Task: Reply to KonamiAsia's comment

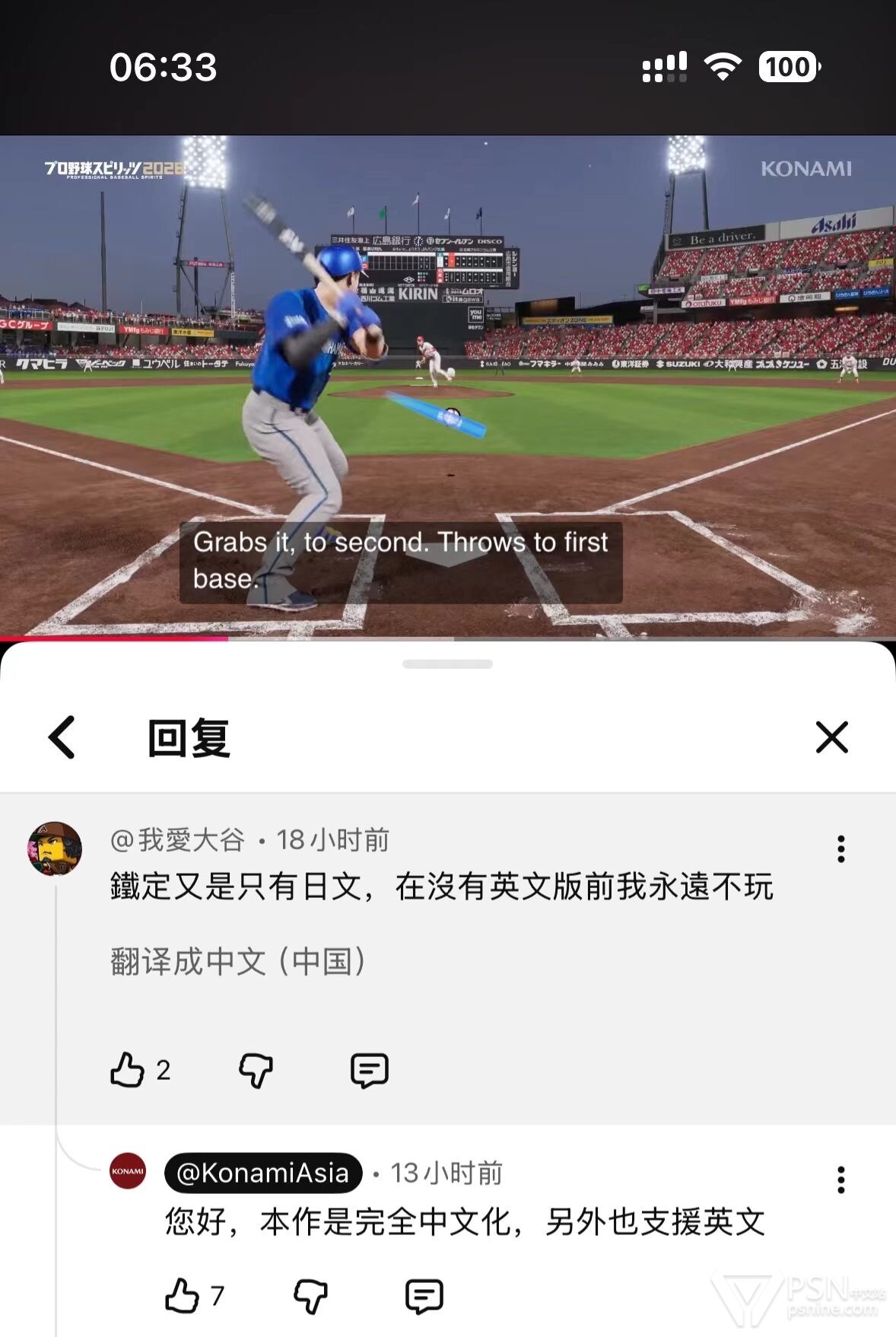Action: [424, 1295]
